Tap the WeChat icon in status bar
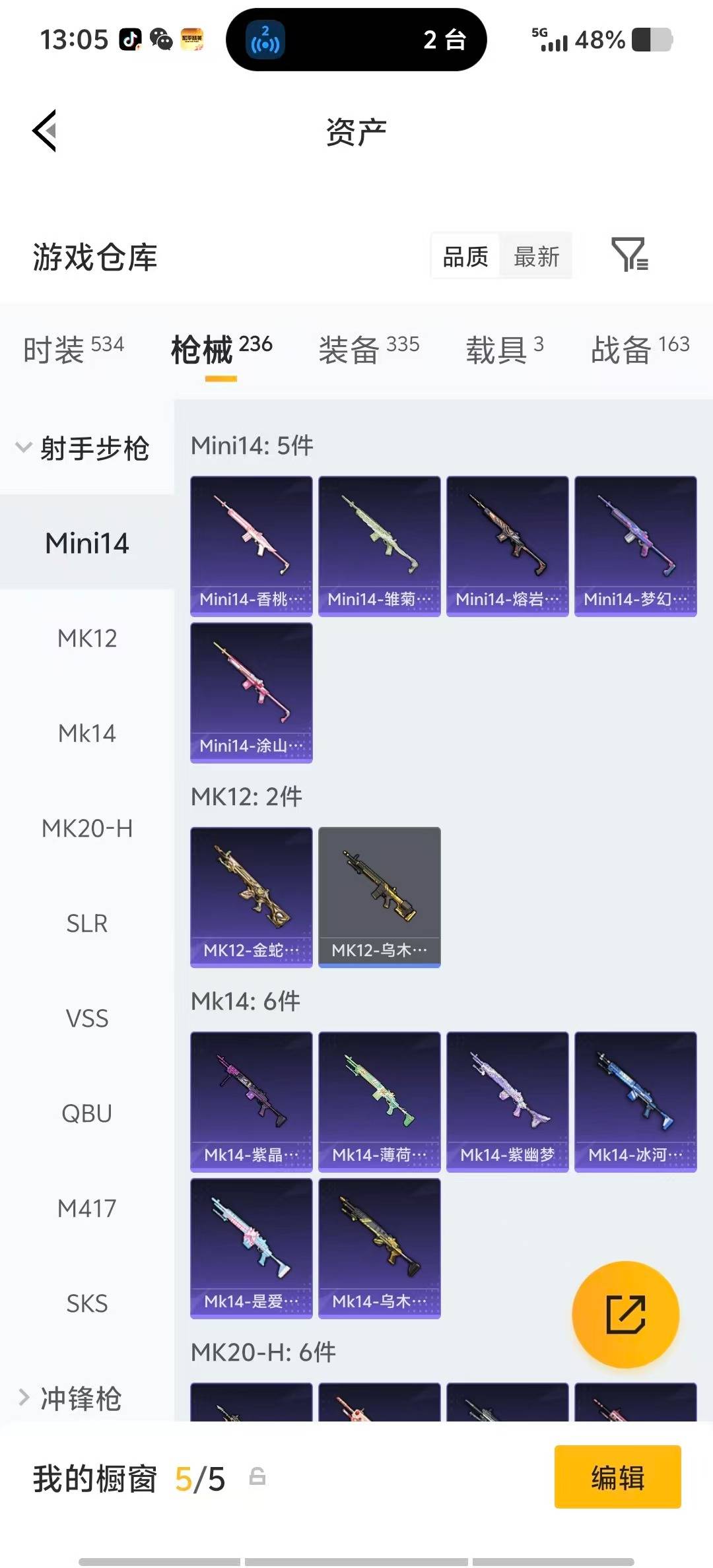 pos(162,38)
